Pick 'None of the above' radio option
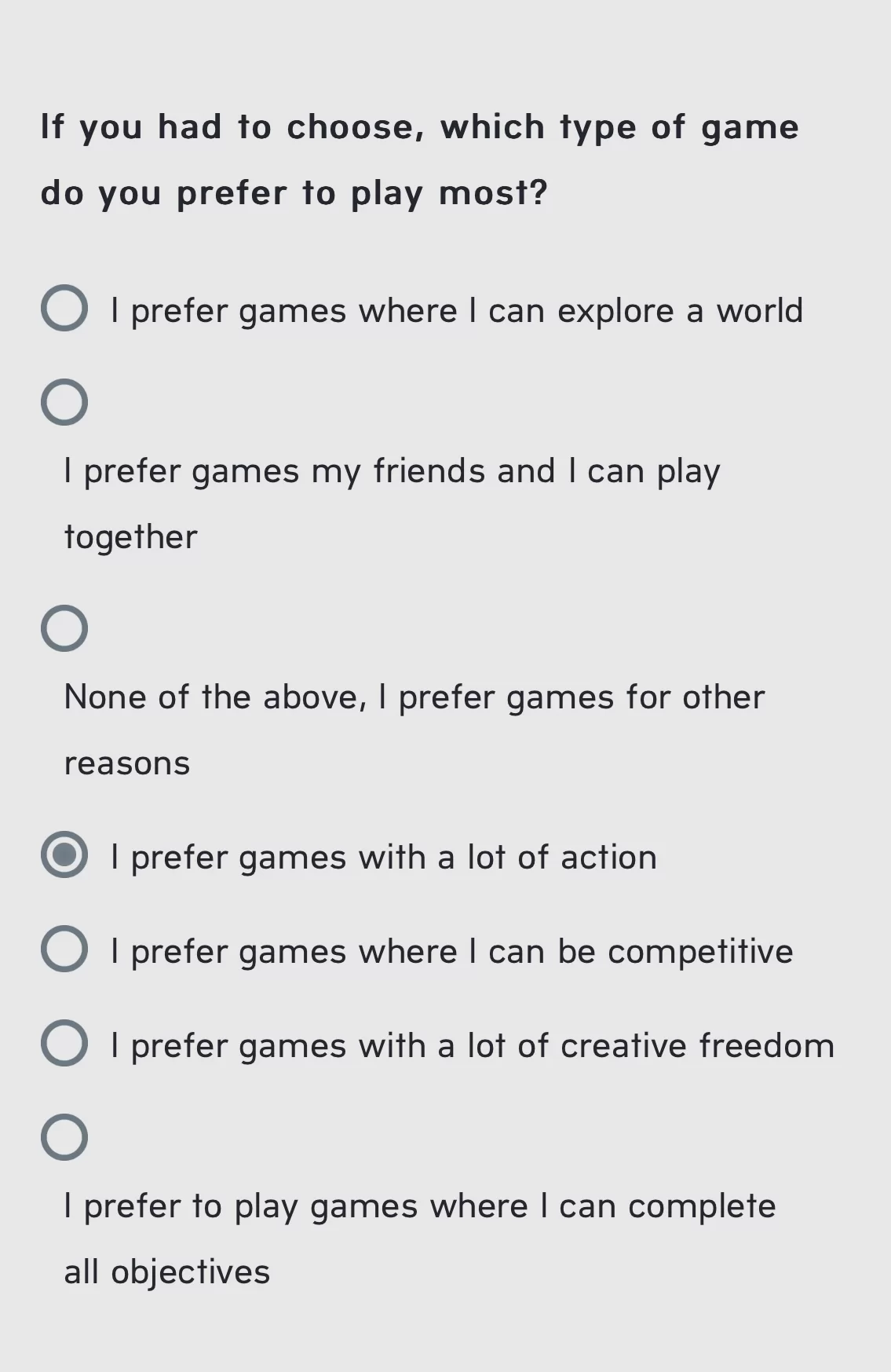The width and height of the screenshot is (891, 1372). pyautogui.click(x=64, y=628)
